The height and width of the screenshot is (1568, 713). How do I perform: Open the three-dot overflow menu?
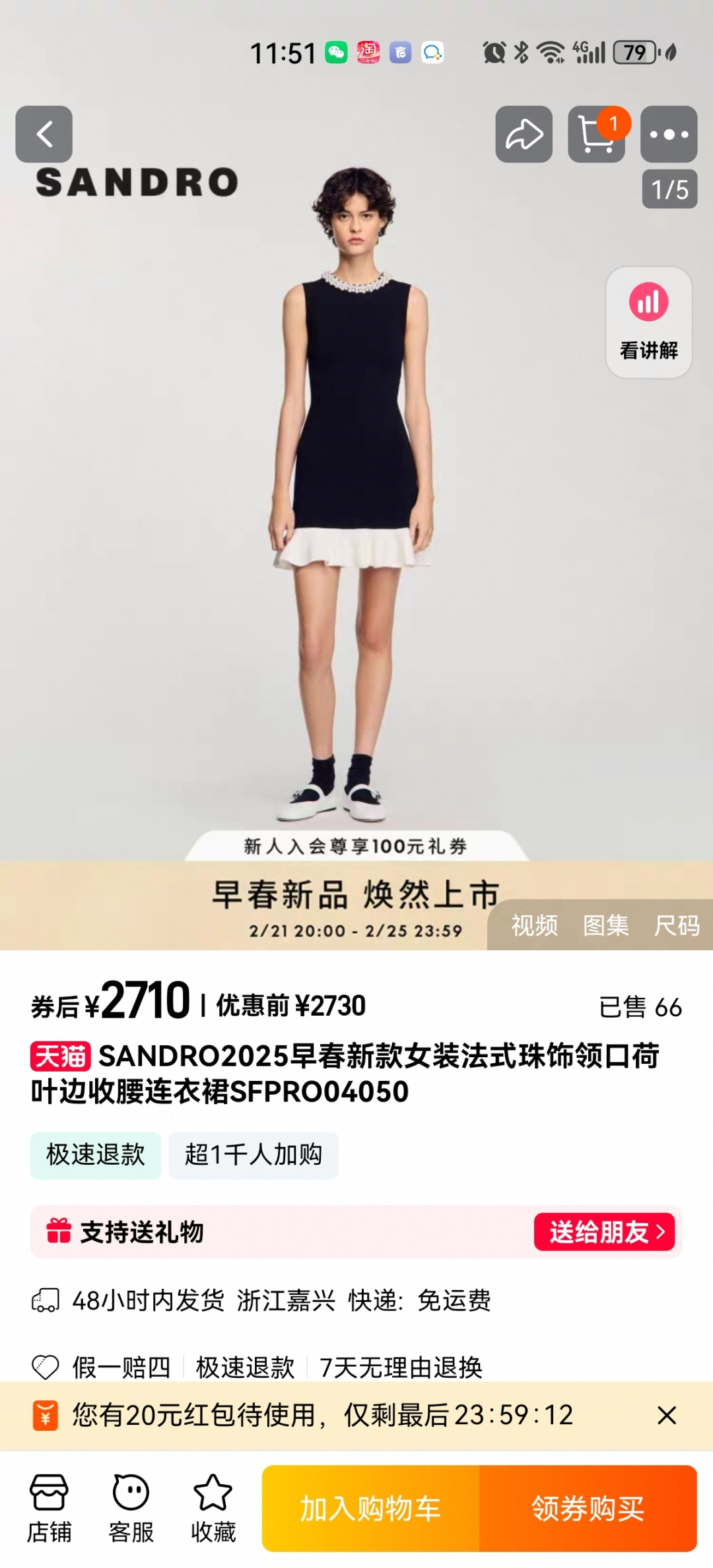coord(668,134)
